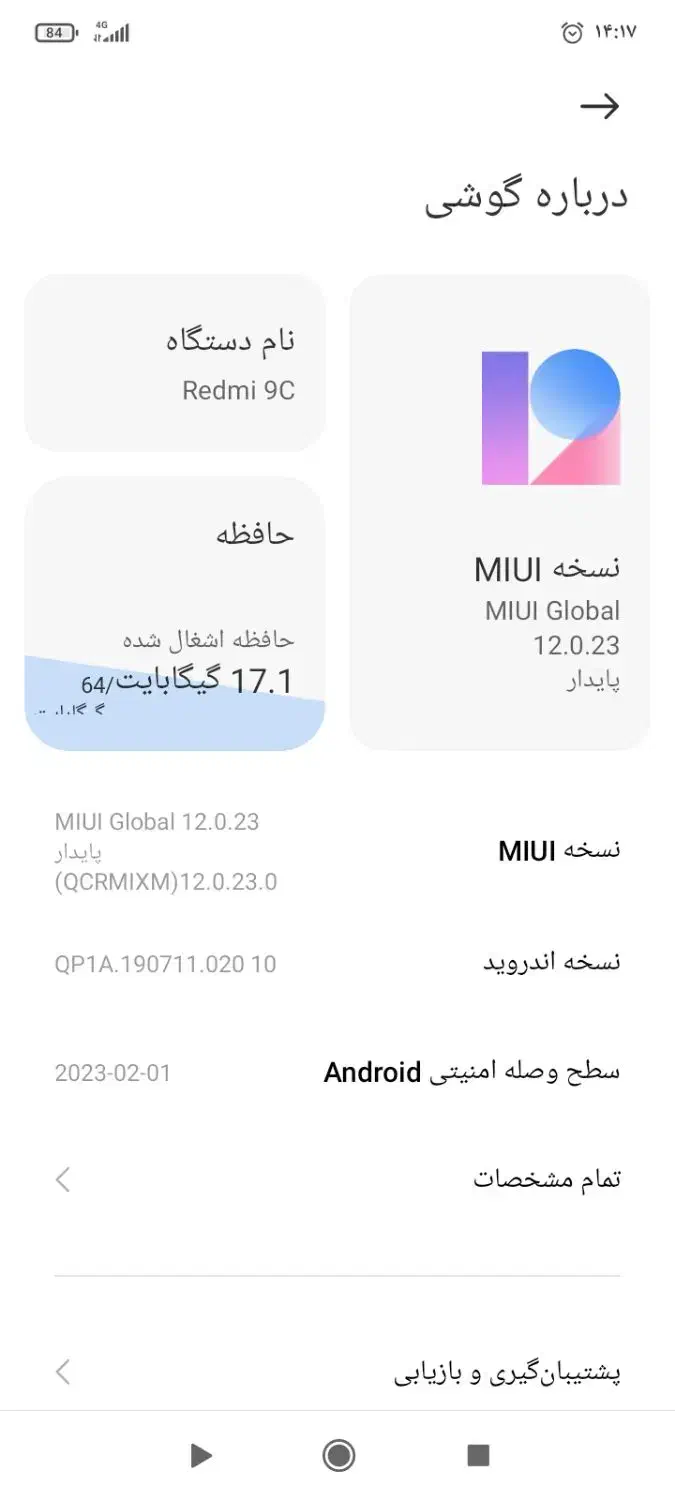Go back using the top arrow
The image size is (675, 1500).
(600, 106)
